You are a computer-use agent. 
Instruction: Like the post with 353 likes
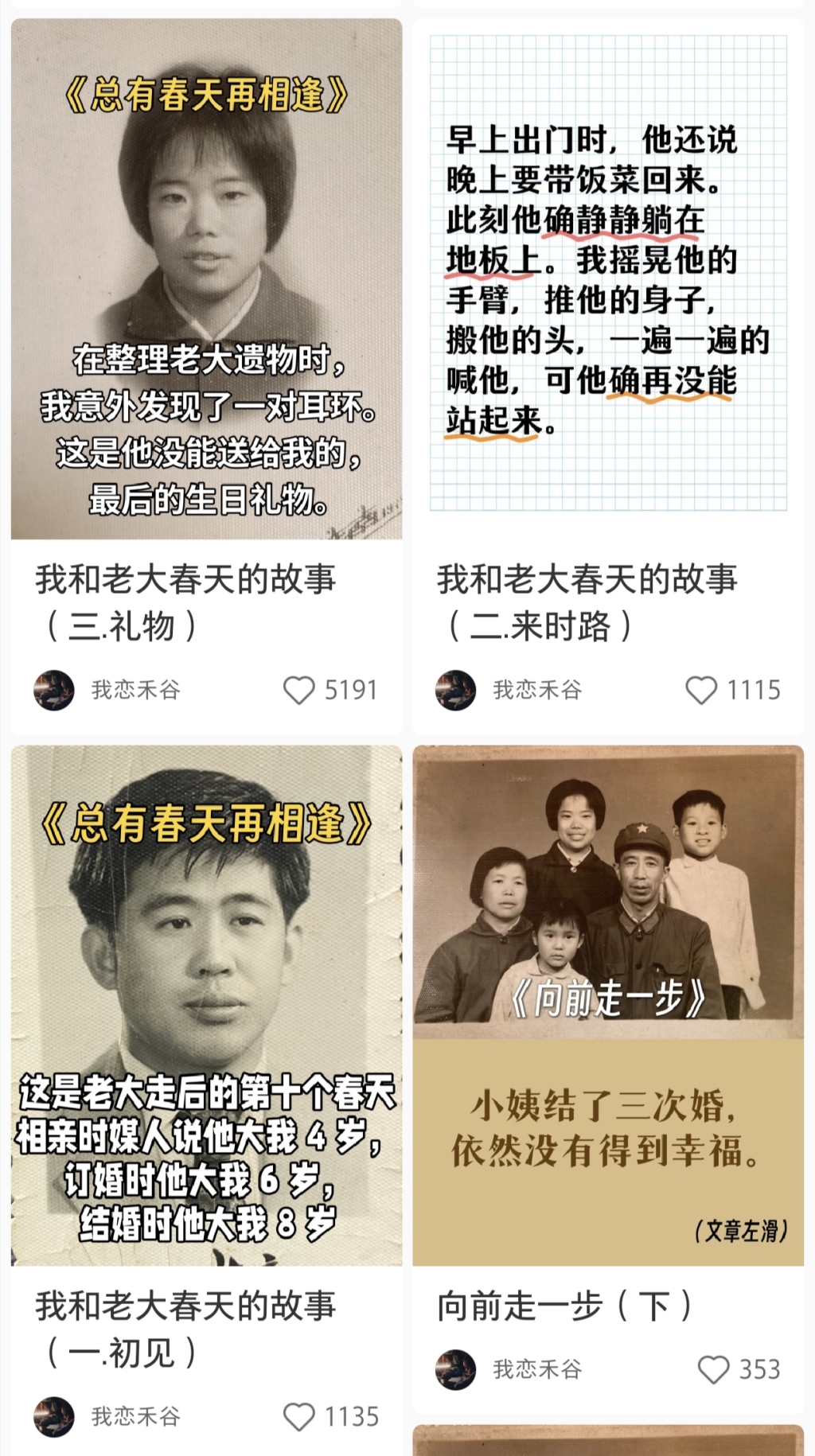[x=713, y=1369]
